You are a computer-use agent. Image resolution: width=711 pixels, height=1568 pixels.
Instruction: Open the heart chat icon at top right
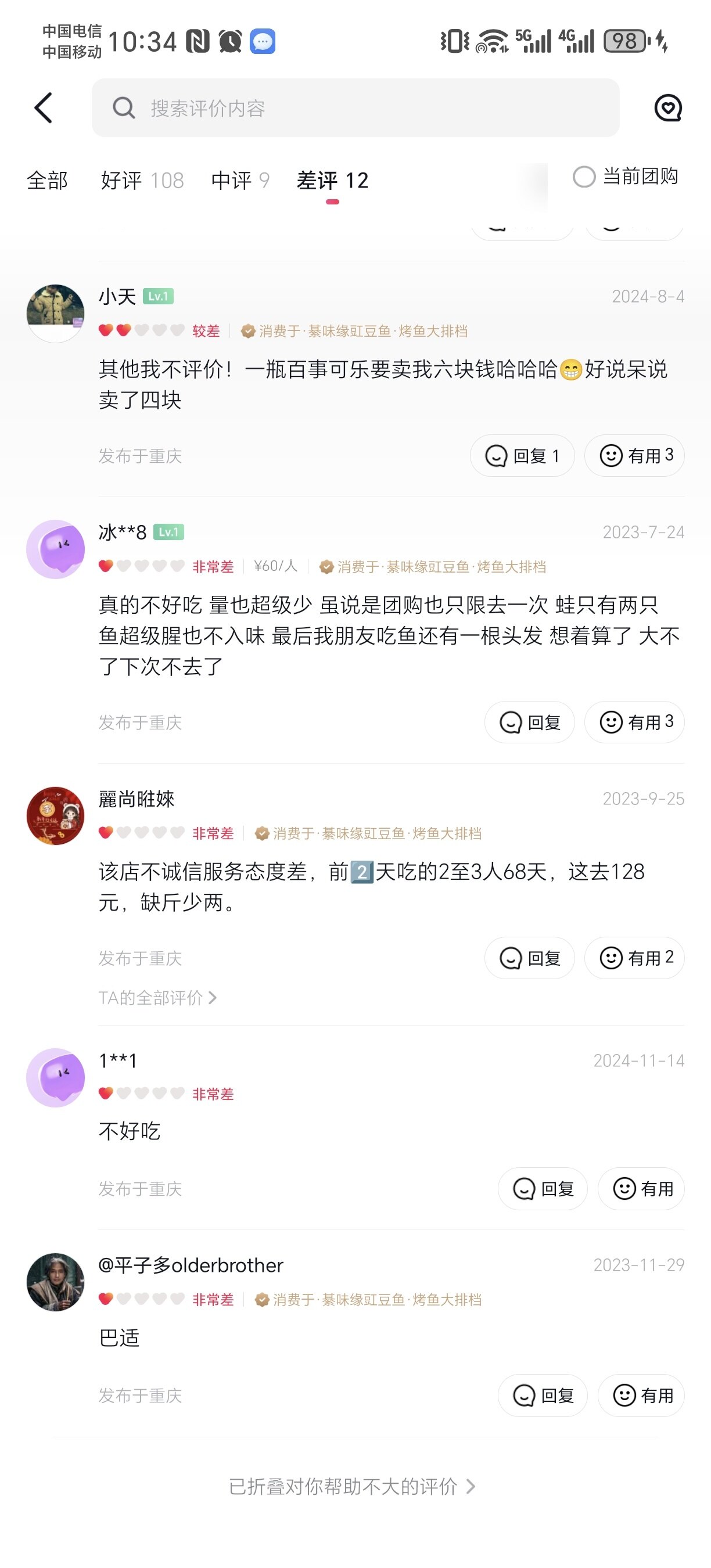coord(667,108)
